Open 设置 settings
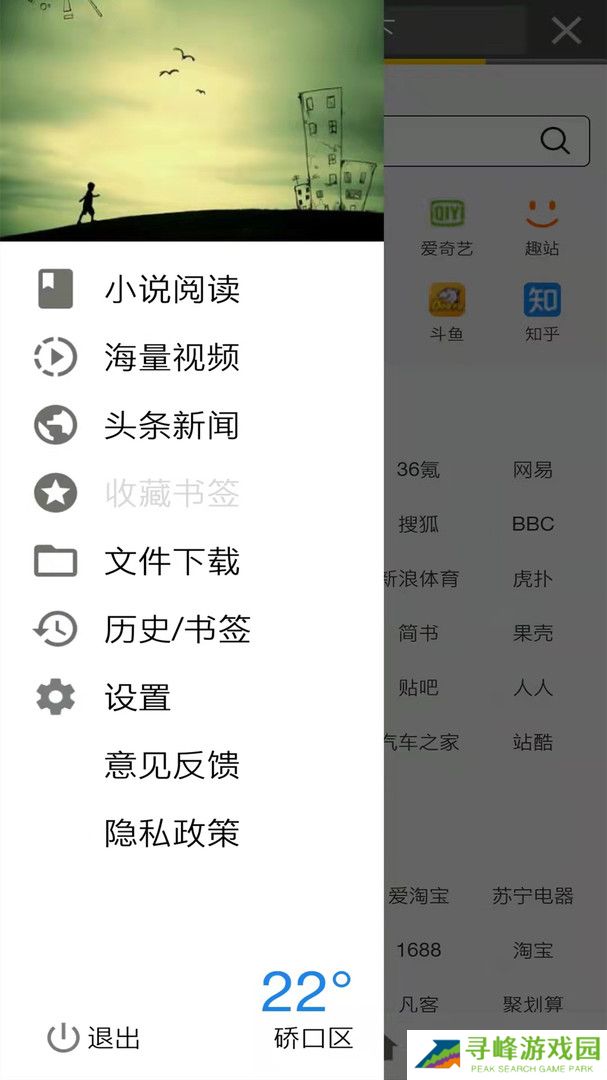Viewport: 607px width, 1080px height. coord(137,698)
